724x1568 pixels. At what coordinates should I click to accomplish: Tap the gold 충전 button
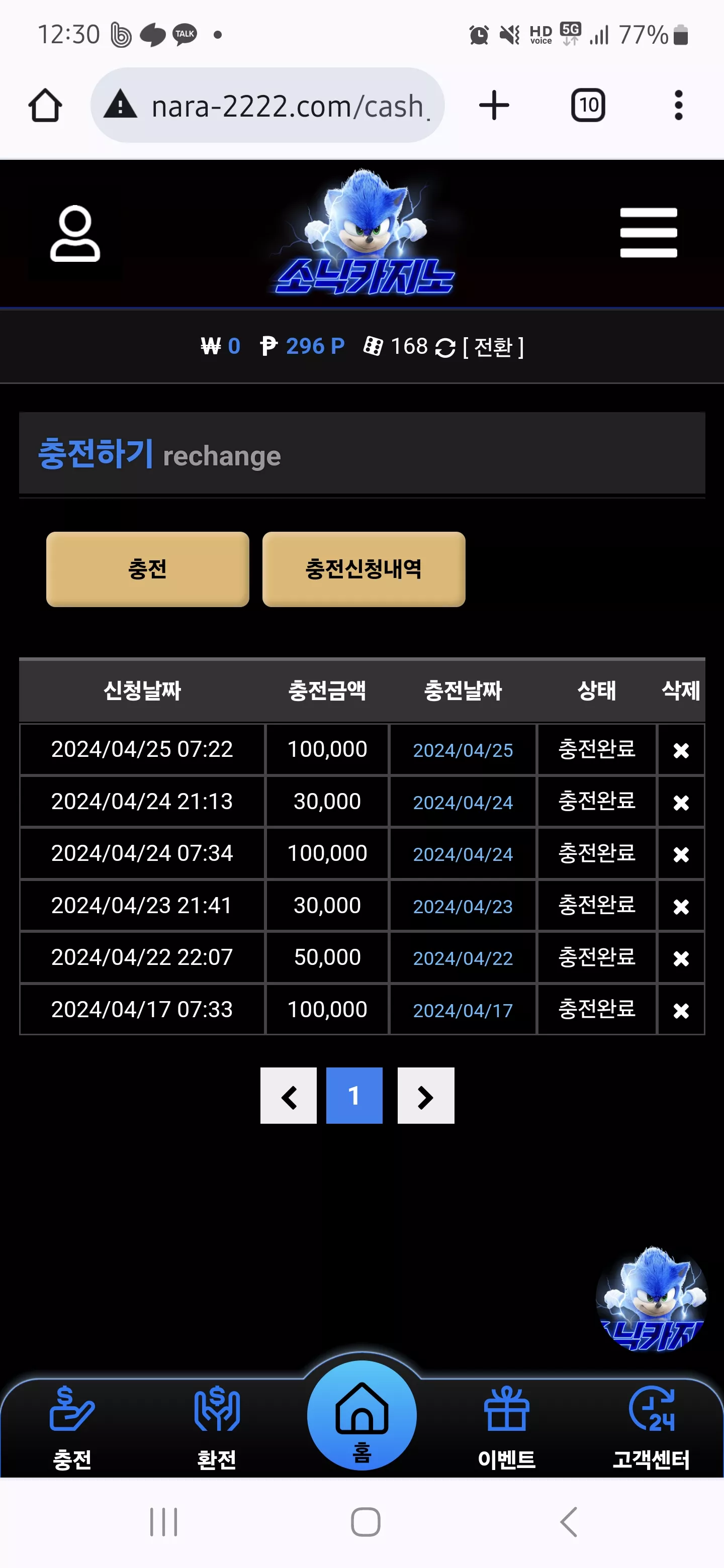pos(147,569)
